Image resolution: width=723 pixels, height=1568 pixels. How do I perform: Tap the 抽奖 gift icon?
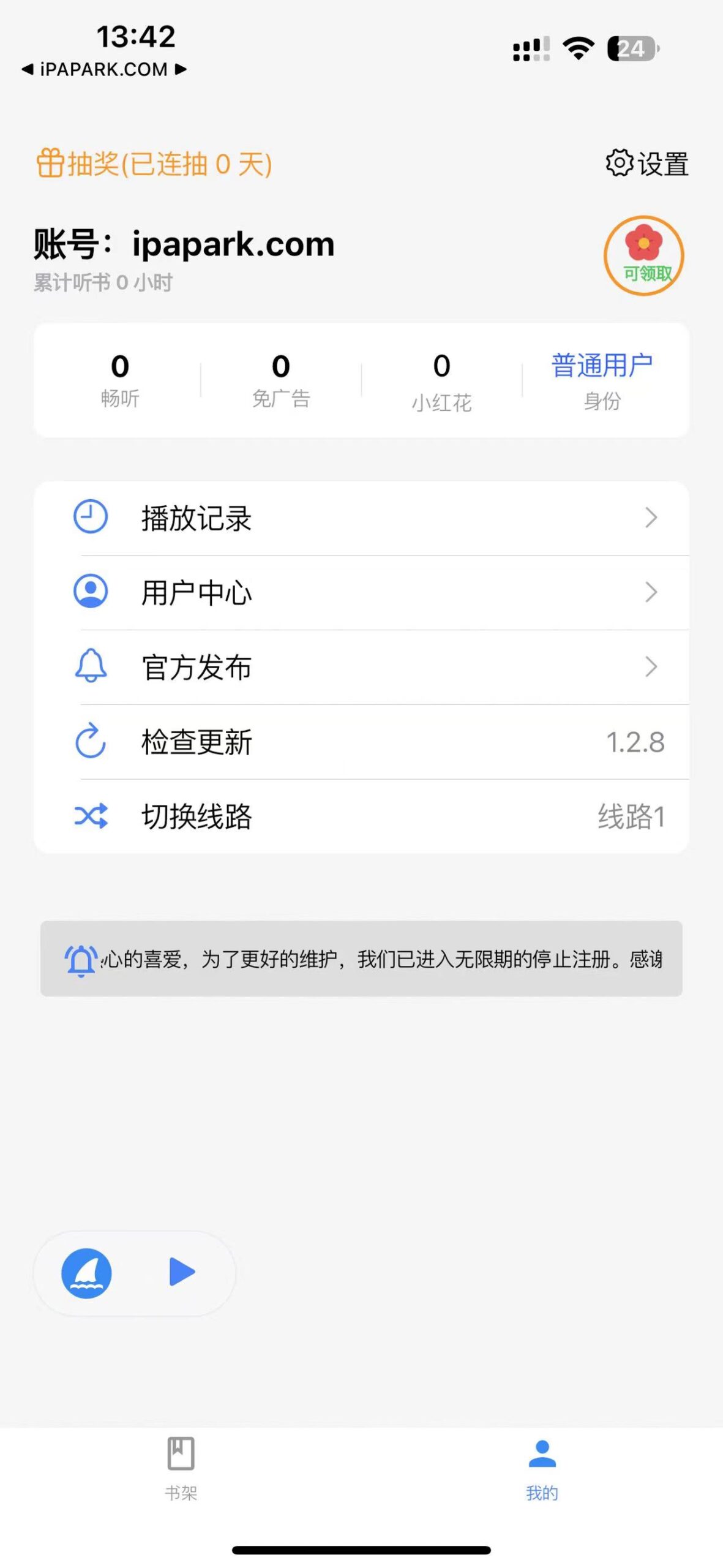click(x=51, y=162)
